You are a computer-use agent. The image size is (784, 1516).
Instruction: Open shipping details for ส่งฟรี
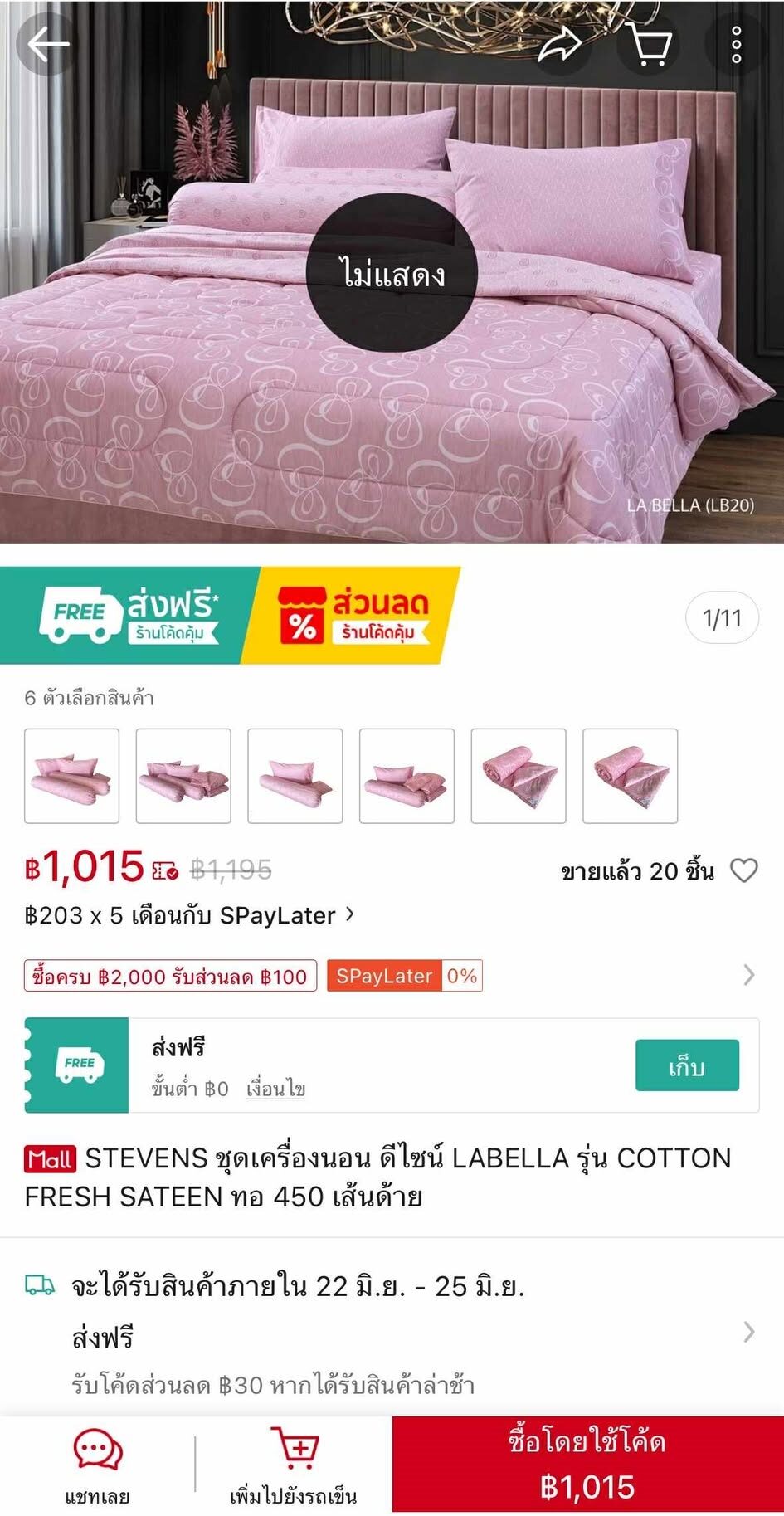coord(748,1332)
